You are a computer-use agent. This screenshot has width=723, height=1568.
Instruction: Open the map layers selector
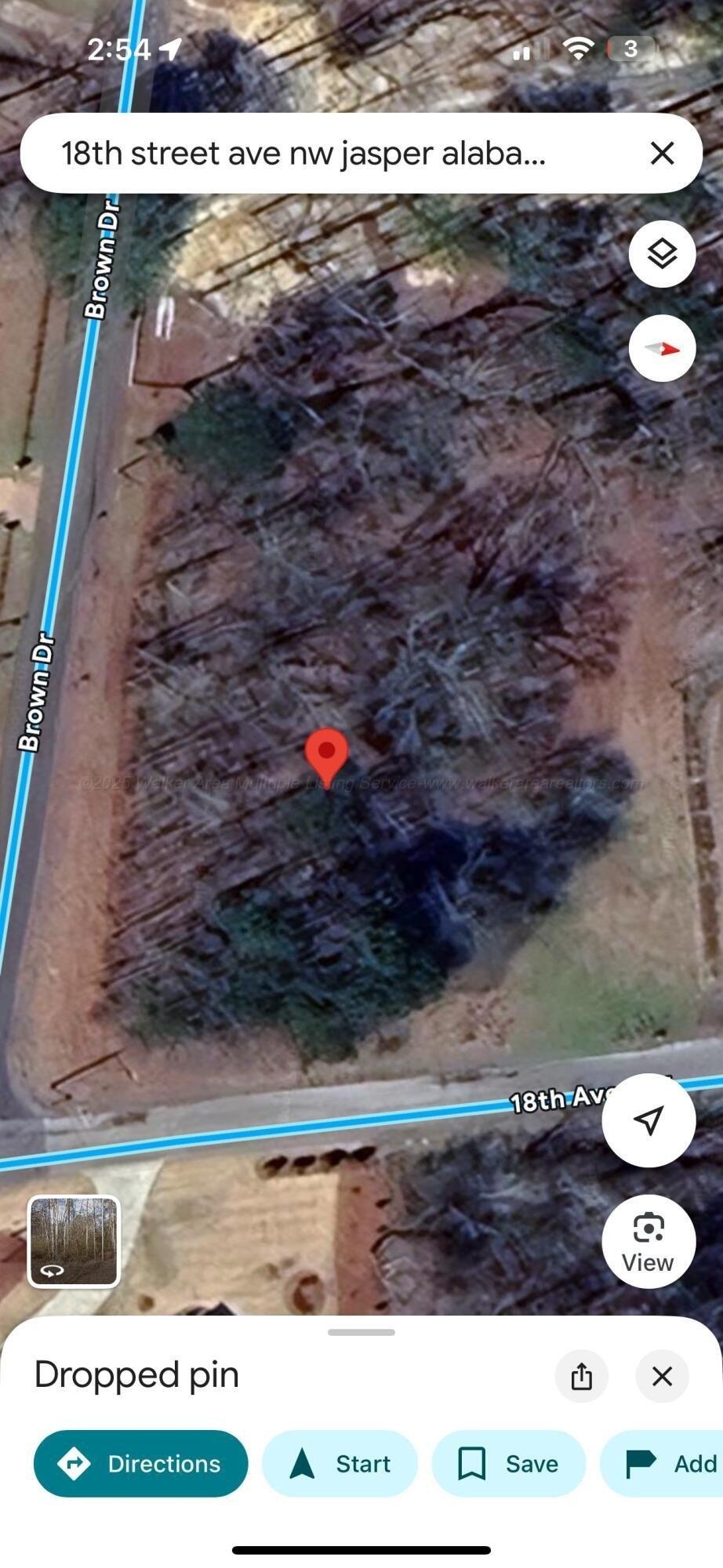click(x=662, y=254)
